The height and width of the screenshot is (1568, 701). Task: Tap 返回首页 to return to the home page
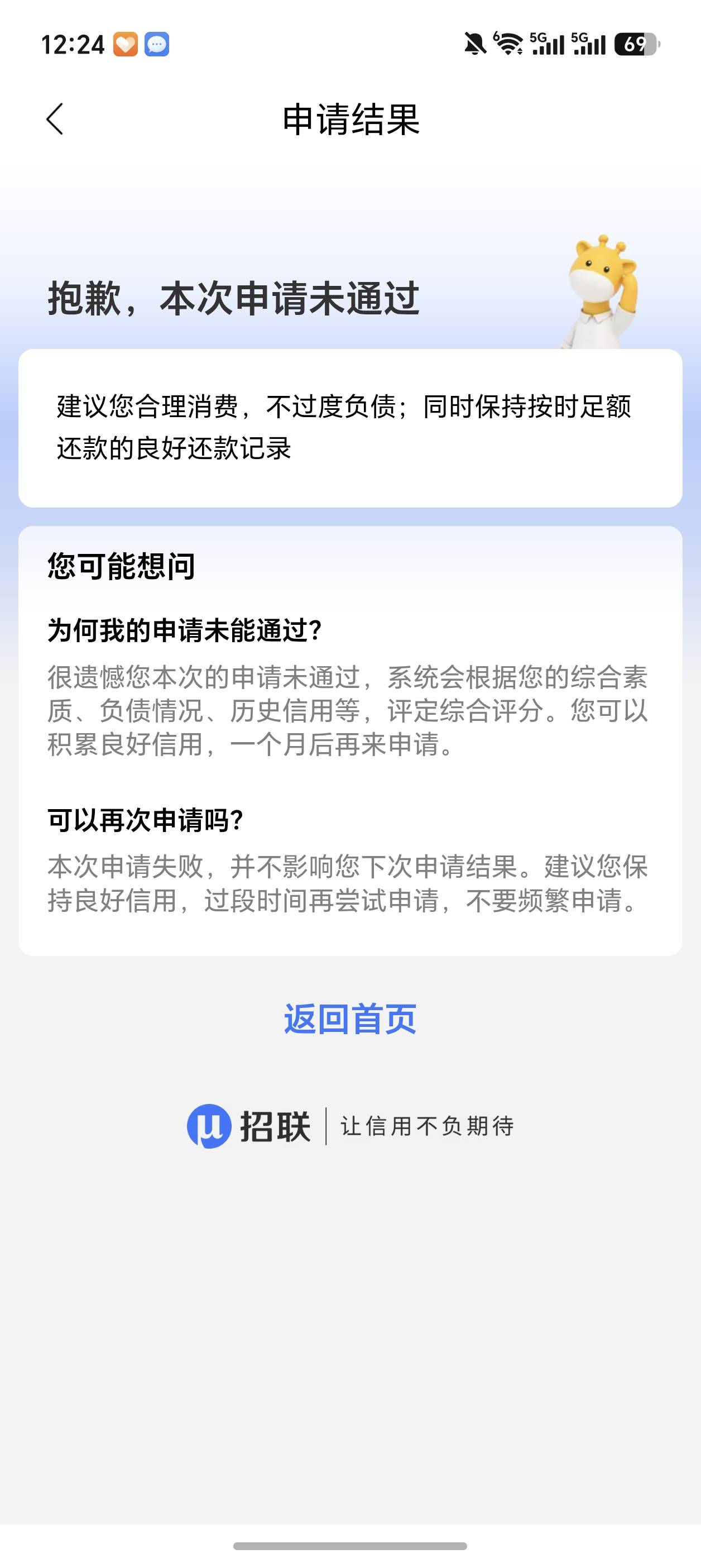(350, 1019)
